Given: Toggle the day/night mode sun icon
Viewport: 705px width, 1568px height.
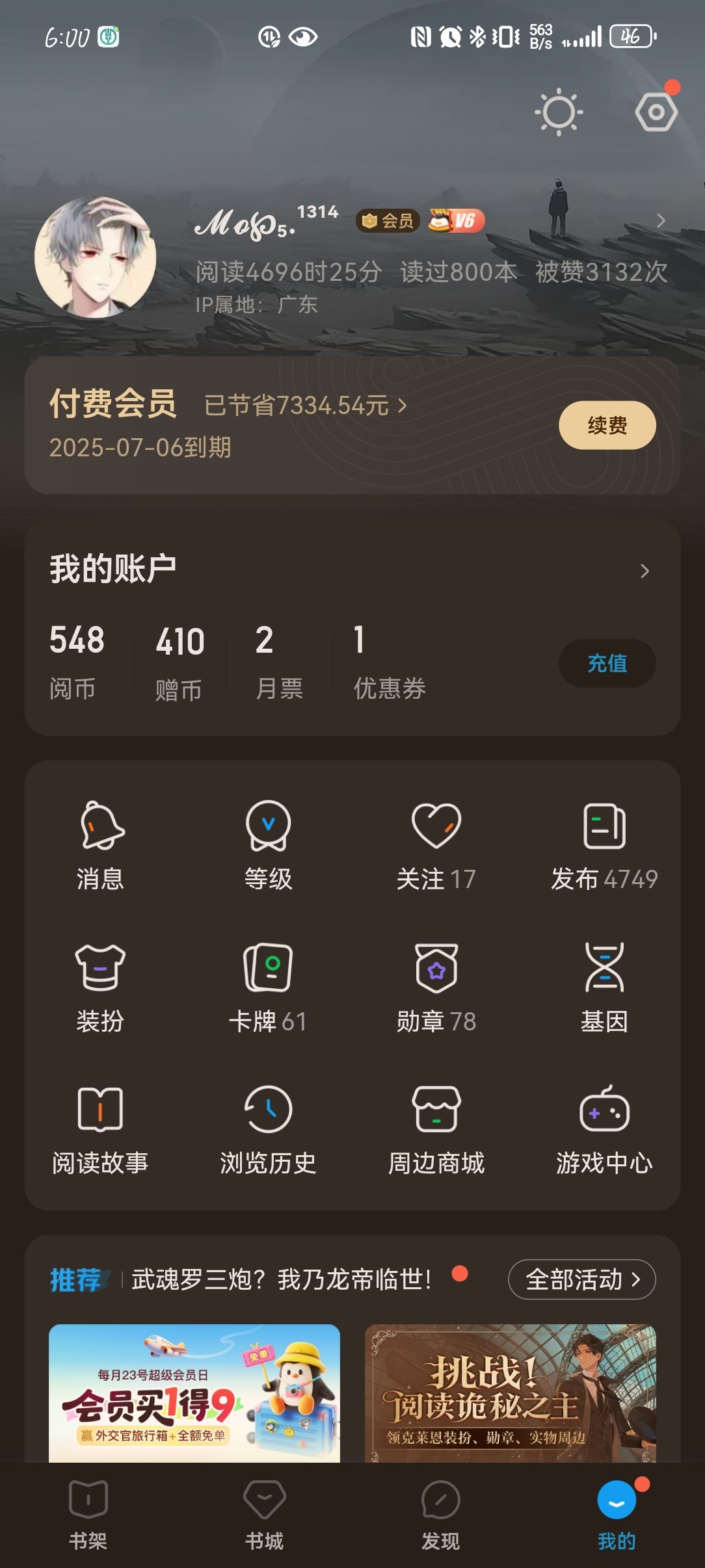Looking at the screenshot, I should click(x=559, y=112).
